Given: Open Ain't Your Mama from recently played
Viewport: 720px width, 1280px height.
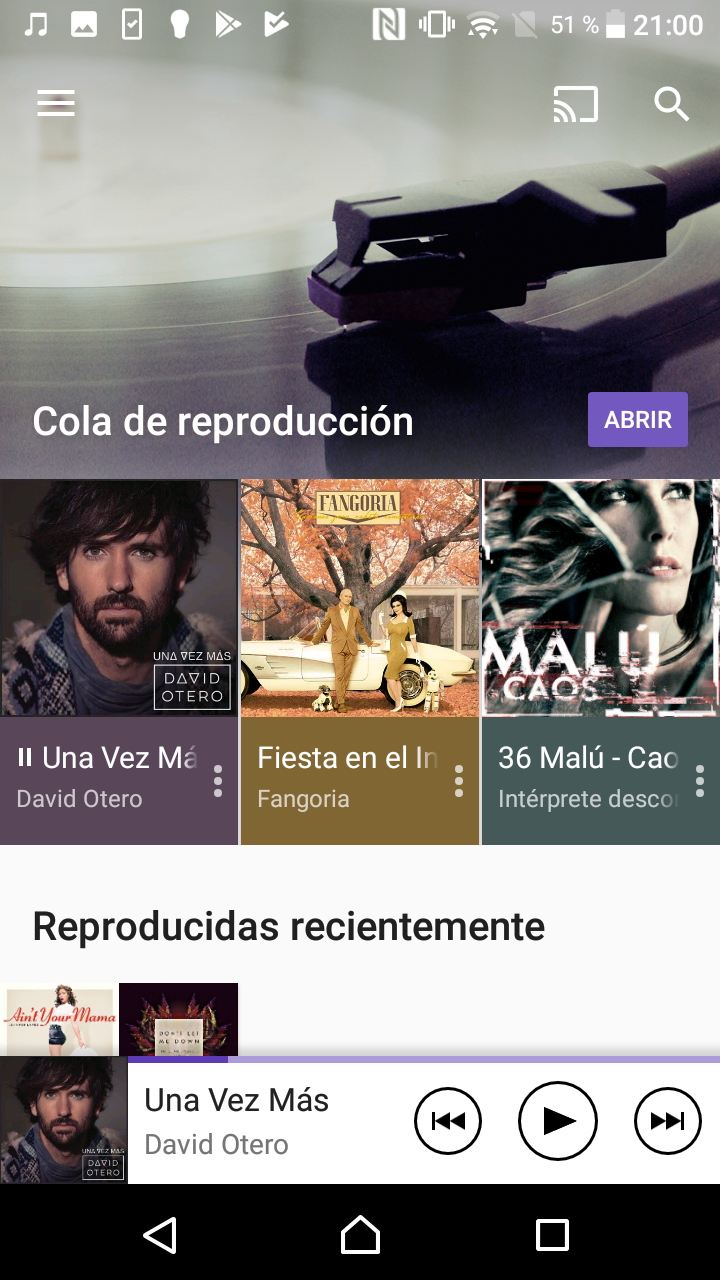Looking at the screenshot, I should pos(59,1020).
